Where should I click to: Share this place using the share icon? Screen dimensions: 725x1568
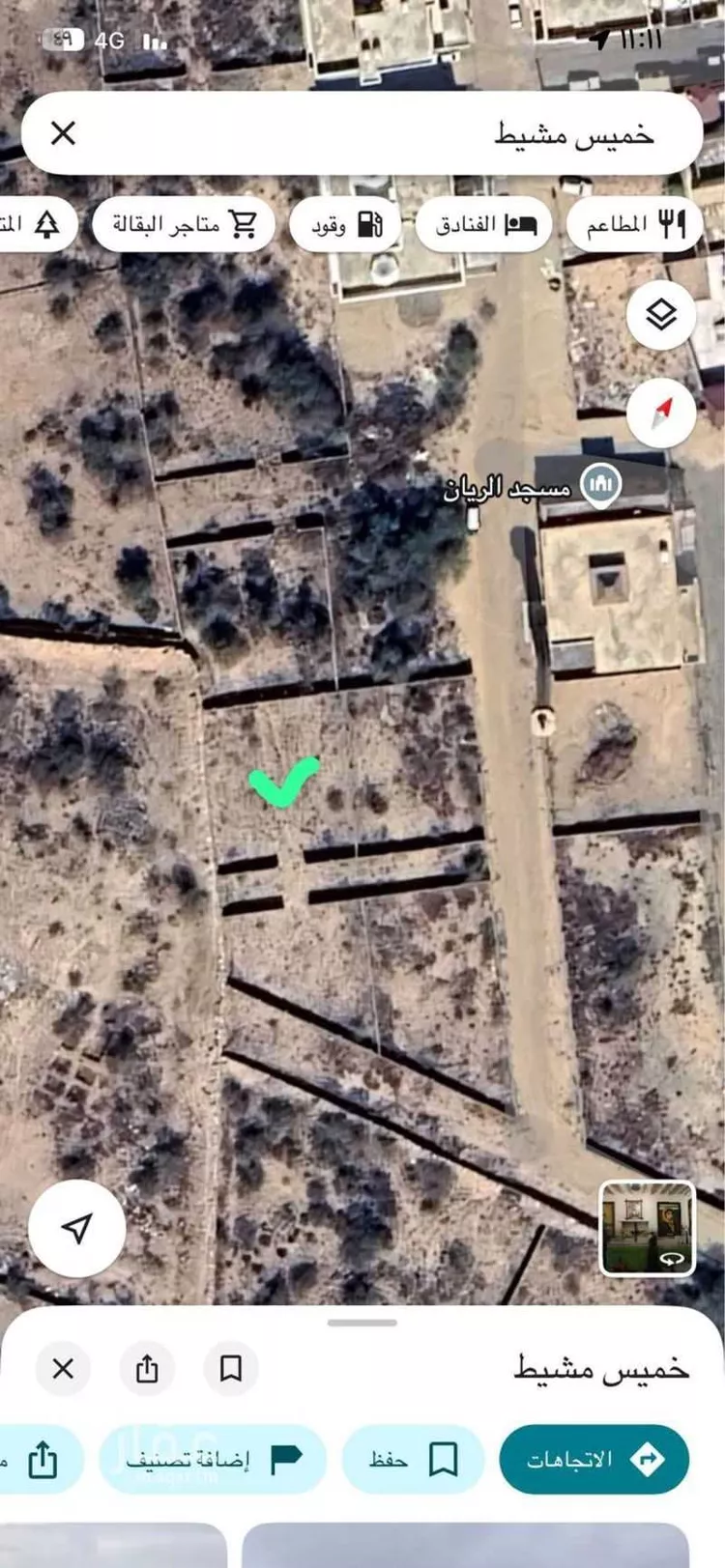pyautogui.click(x=147, y=1368)
